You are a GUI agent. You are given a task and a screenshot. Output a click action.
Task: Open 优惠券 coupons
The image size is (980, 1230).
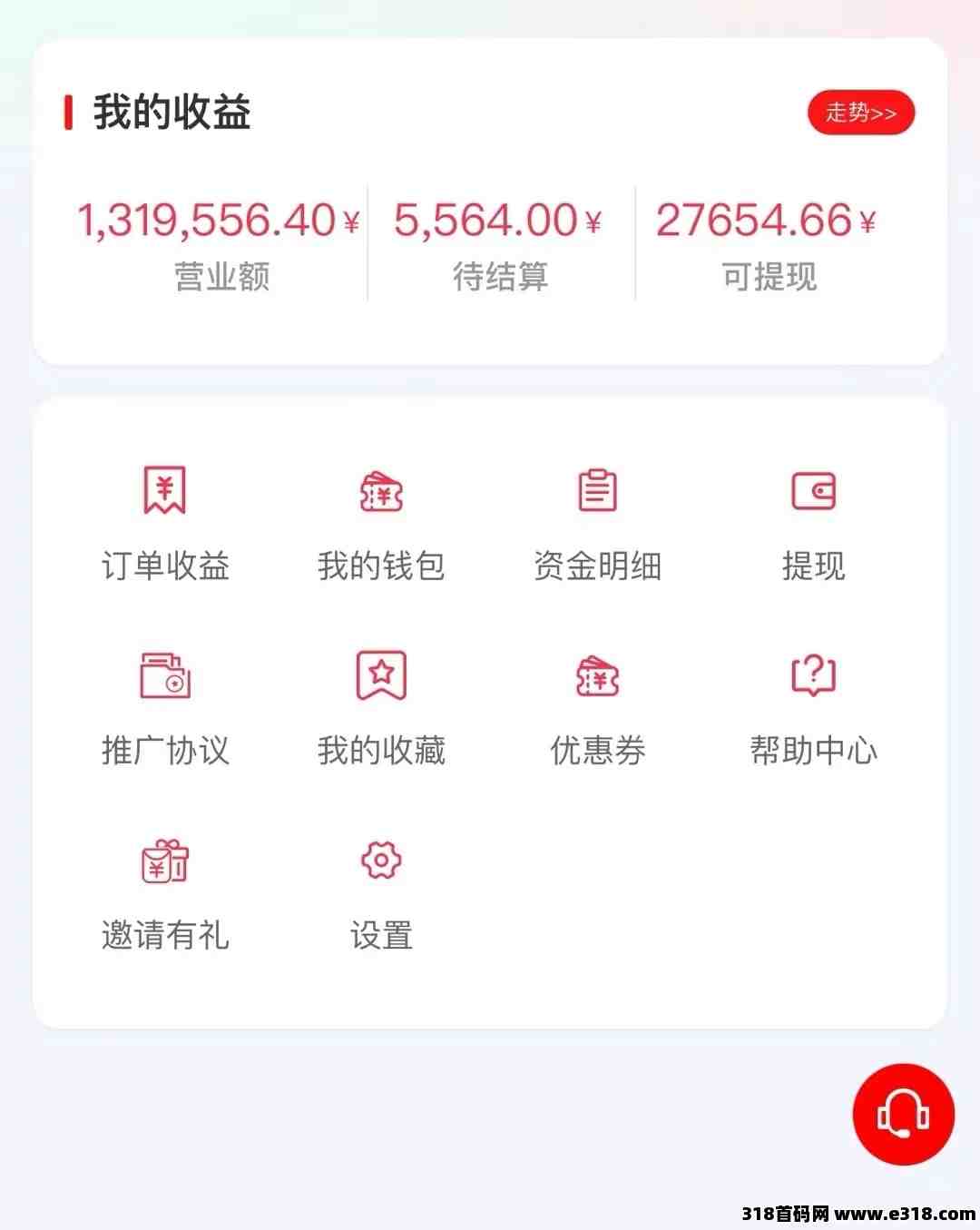597,707
